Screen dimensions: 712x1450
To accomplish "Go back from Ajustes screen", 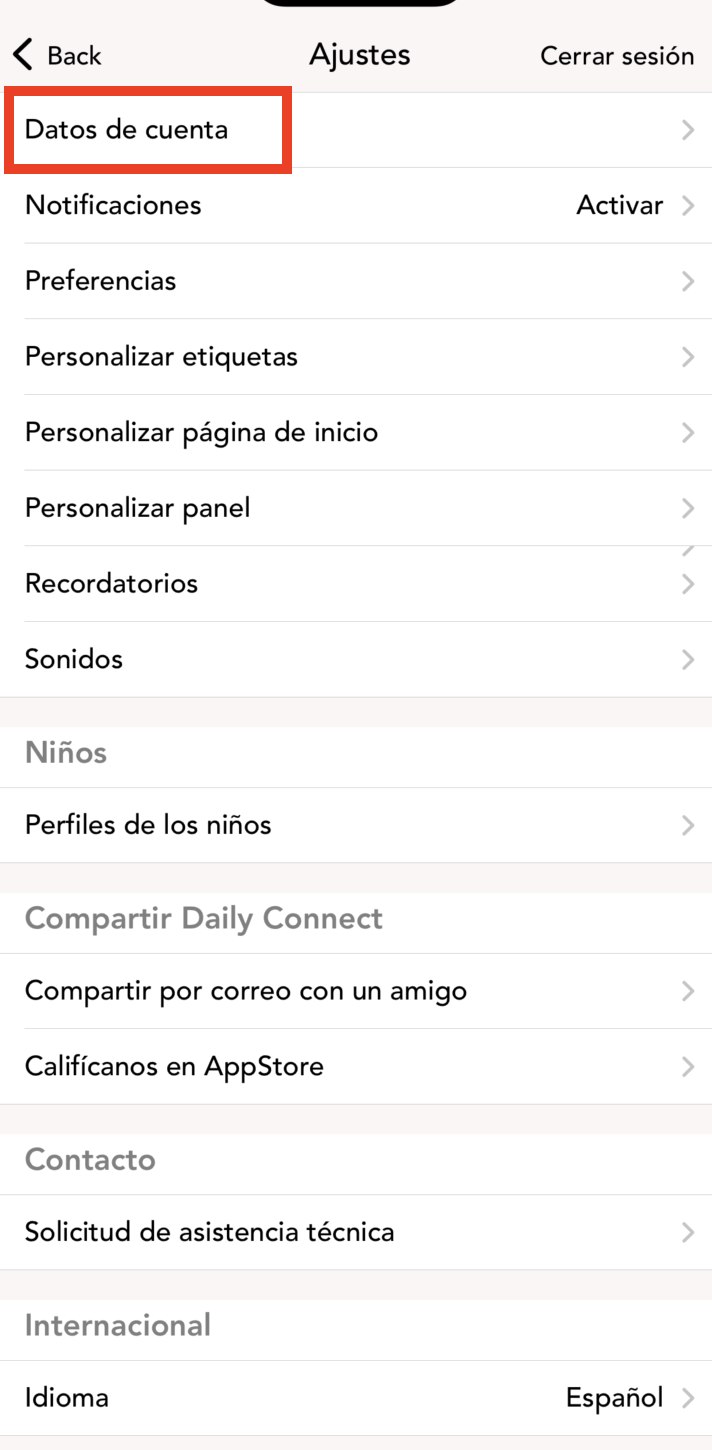I will [58, 55].
